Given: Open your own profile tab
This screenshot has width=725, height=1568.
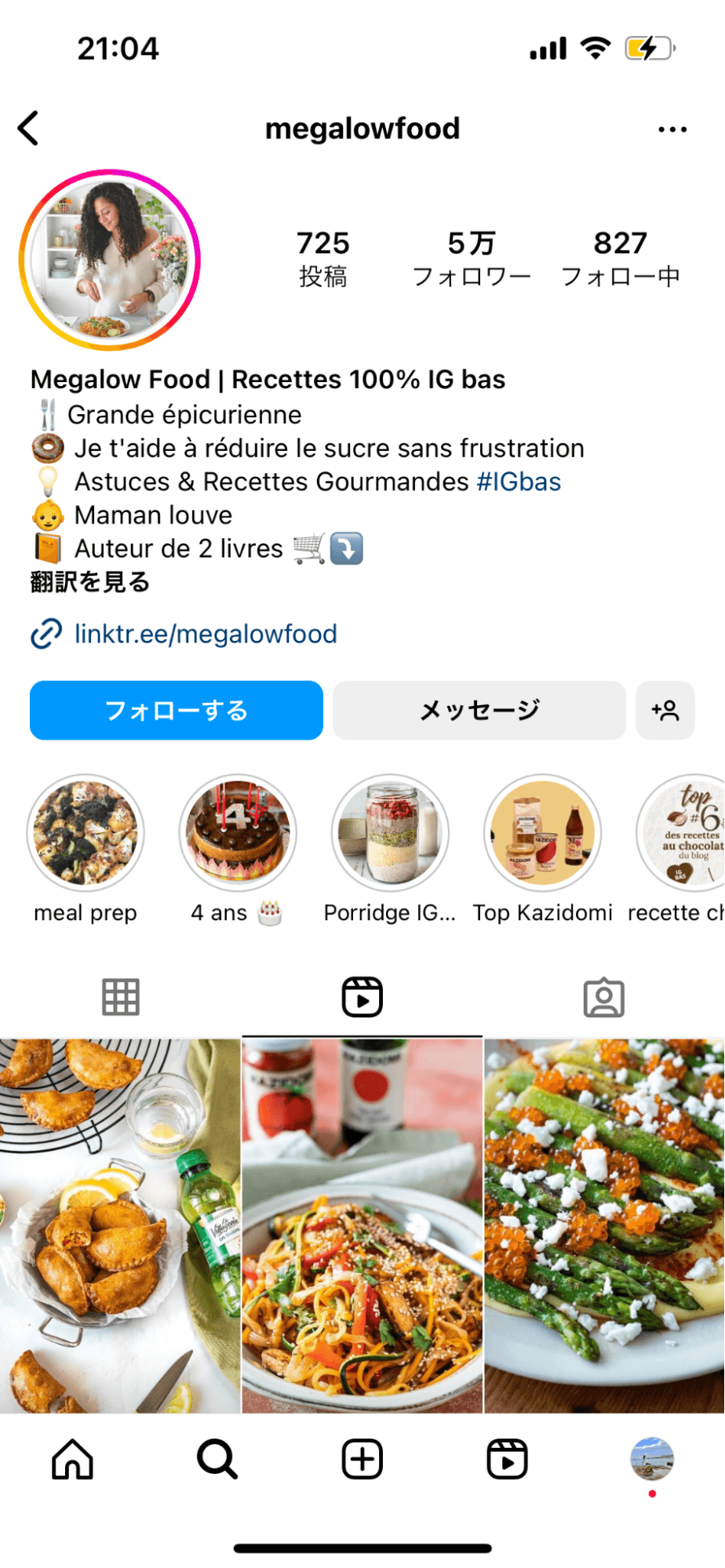Looking at the screenshot, I should point(652,1459).
